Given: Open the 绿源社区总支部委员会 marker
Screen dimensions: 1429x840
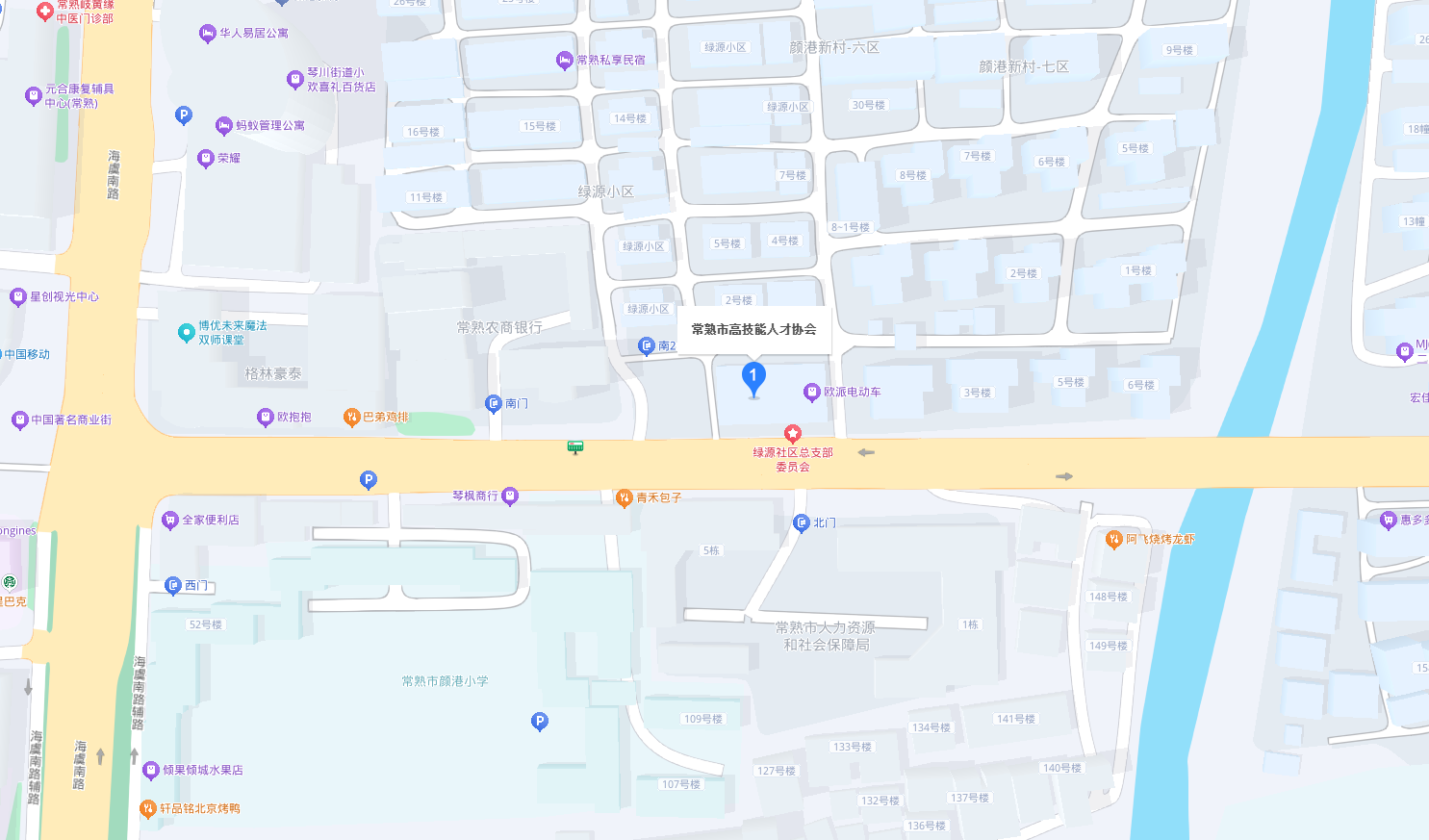Looking at the screenshot, I should (x=793, y=434).
